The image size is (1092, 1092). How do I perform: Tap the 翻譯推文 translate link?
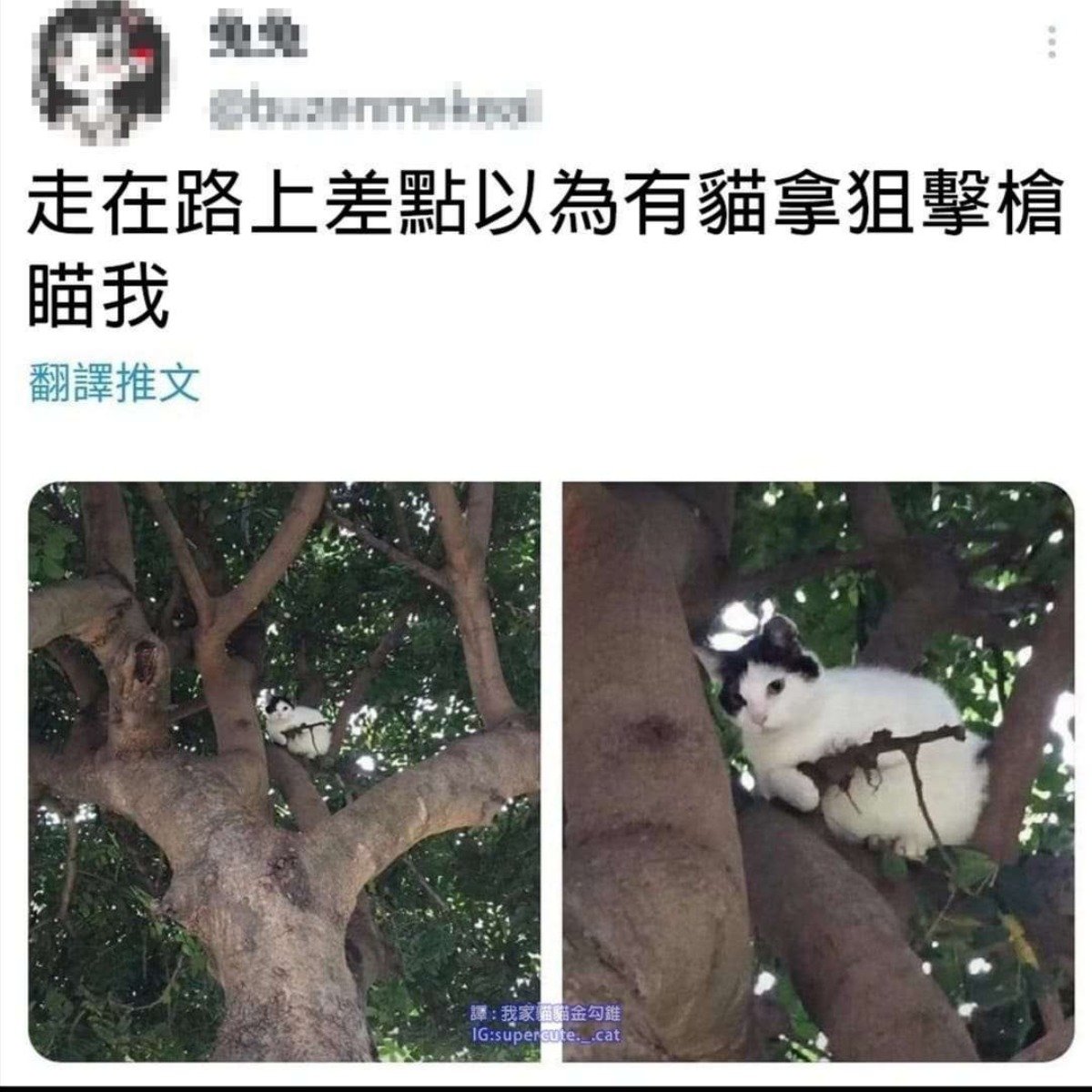click(115, 384)
